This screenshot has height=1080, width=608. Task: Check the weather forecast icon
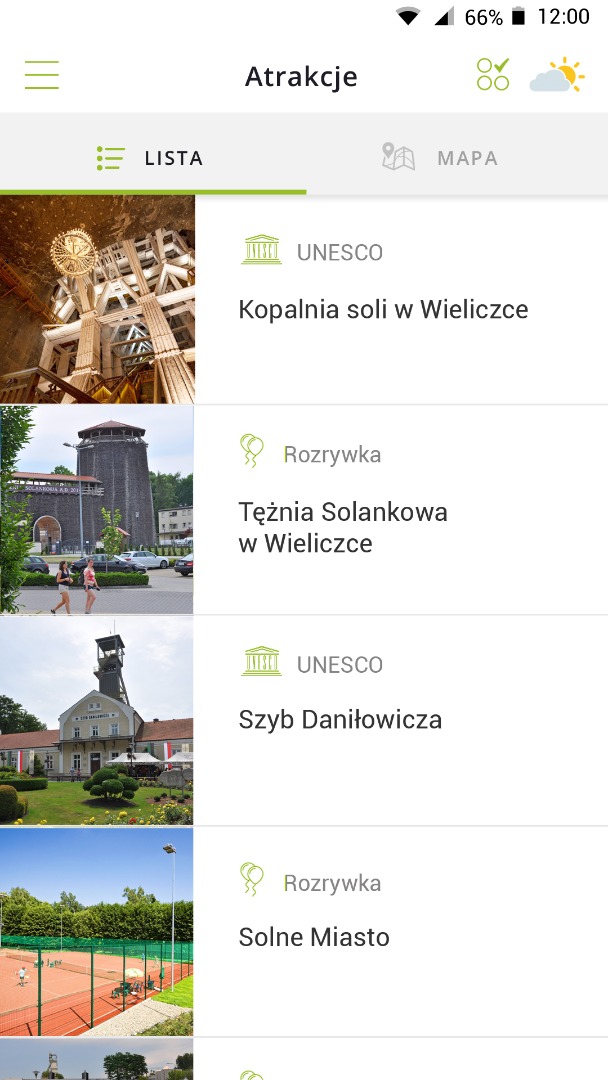(x=556, y=76)
